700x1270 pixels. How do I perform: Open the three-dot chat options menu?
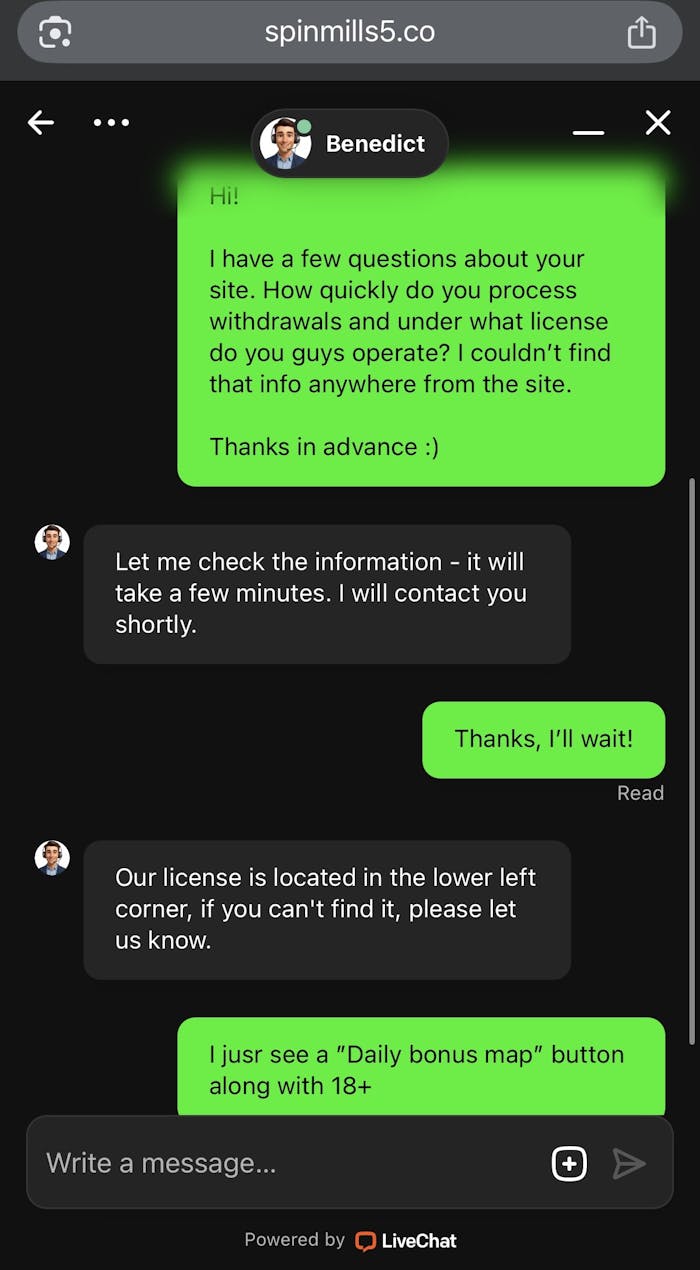[111, 123]
